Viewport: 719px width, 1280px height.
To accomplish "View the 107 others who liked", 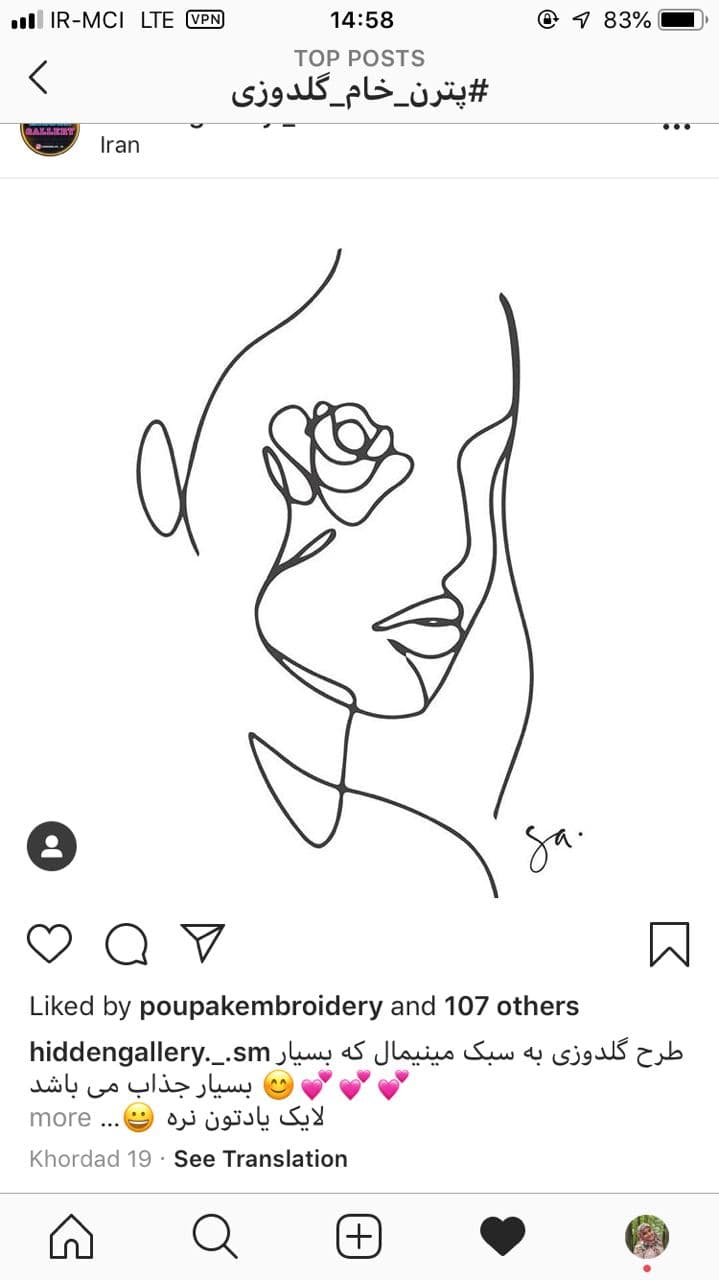I will [x=511, y=1006].
